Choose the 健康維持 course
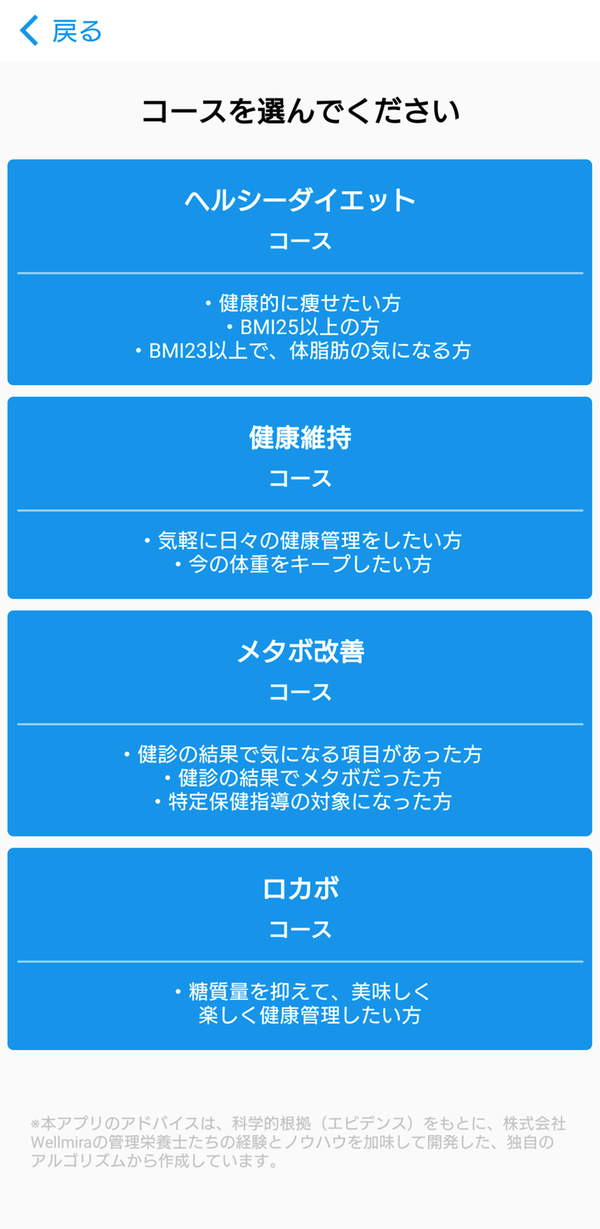 (300, 498)
